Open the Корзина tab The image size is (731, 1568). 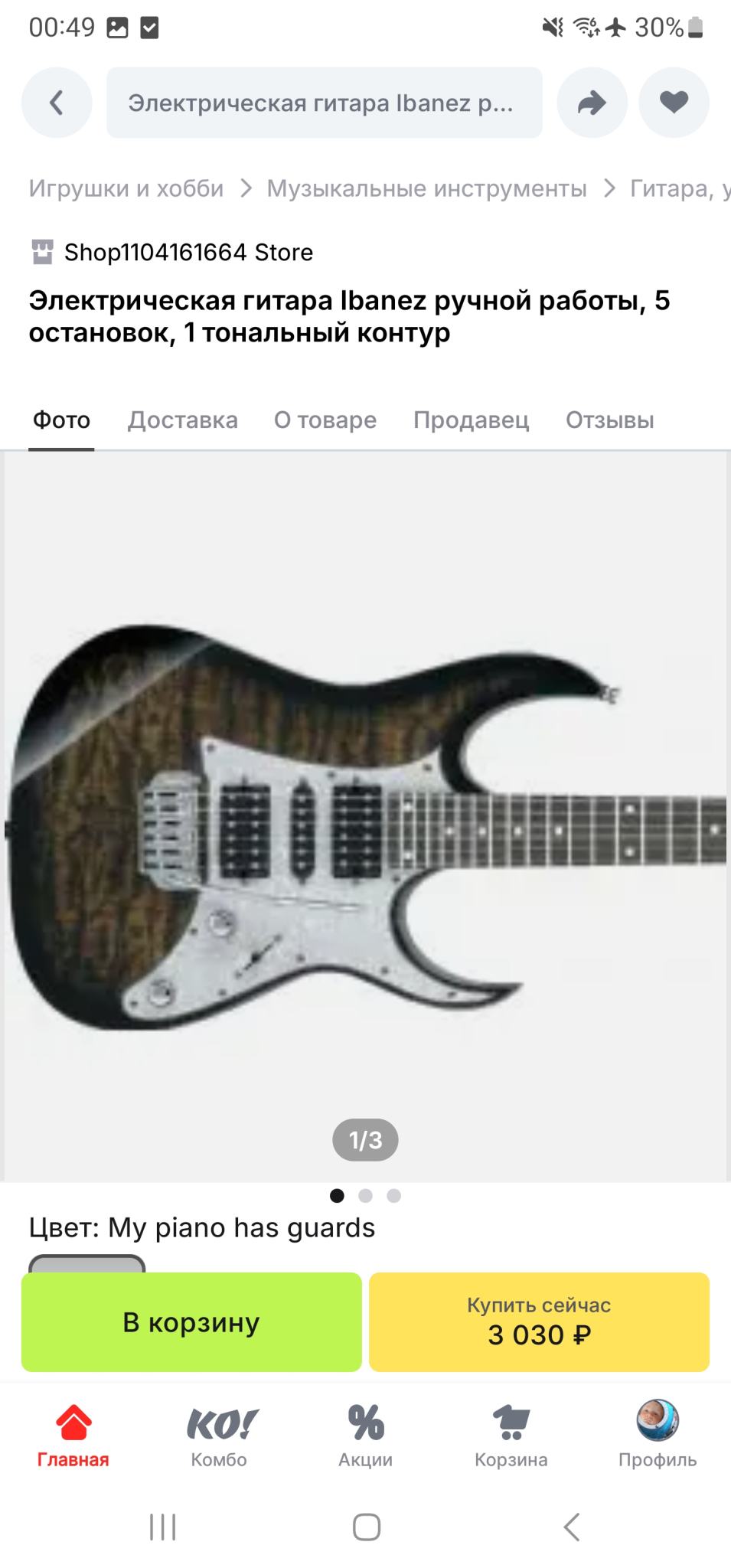point(511,1436)
